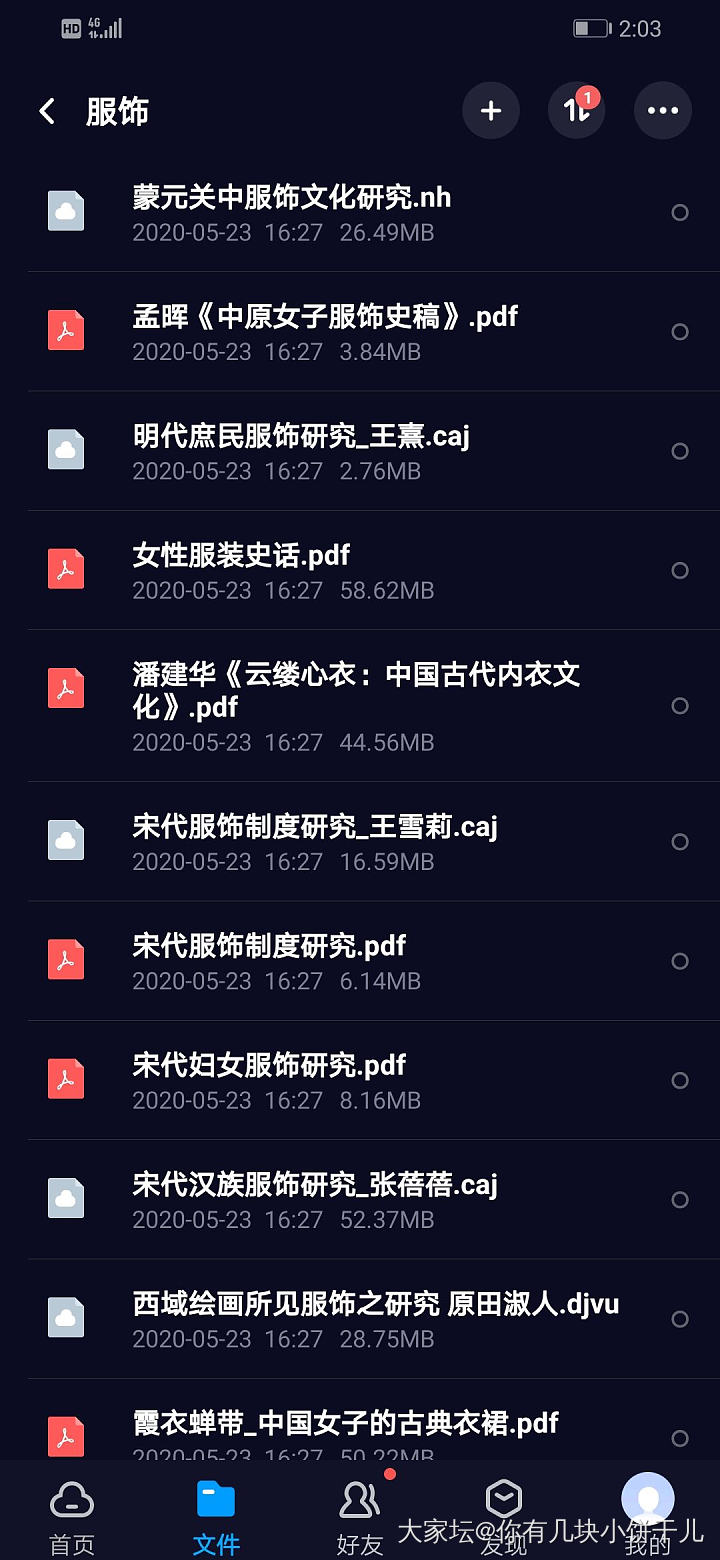The width and height of the screenshot is (720, 1560).
Task: Switch to the 好友 tab
Action: coord(360,1515)
